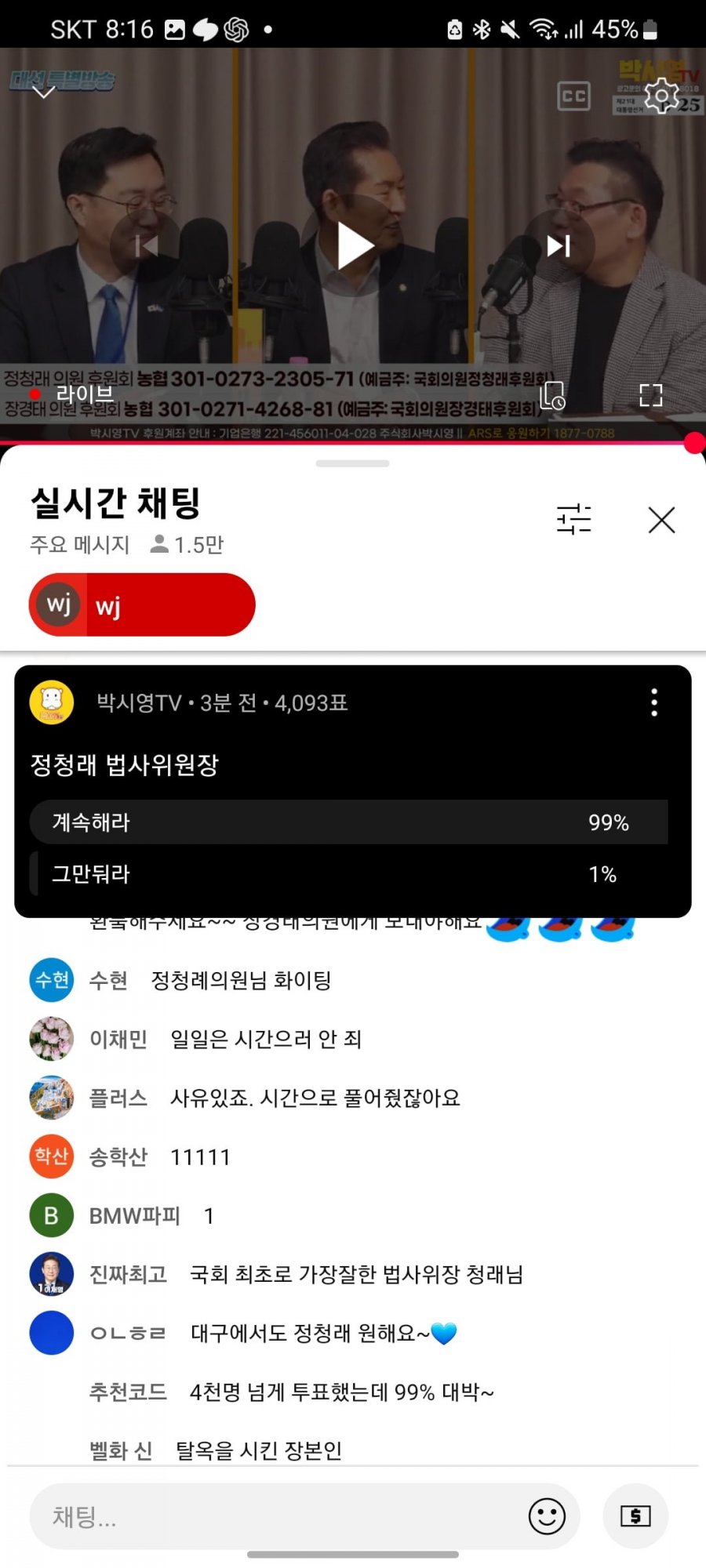This screenshot has width=706, height=1568.
Task: Open the poll overflow menu
Action: tap(653, 702)
